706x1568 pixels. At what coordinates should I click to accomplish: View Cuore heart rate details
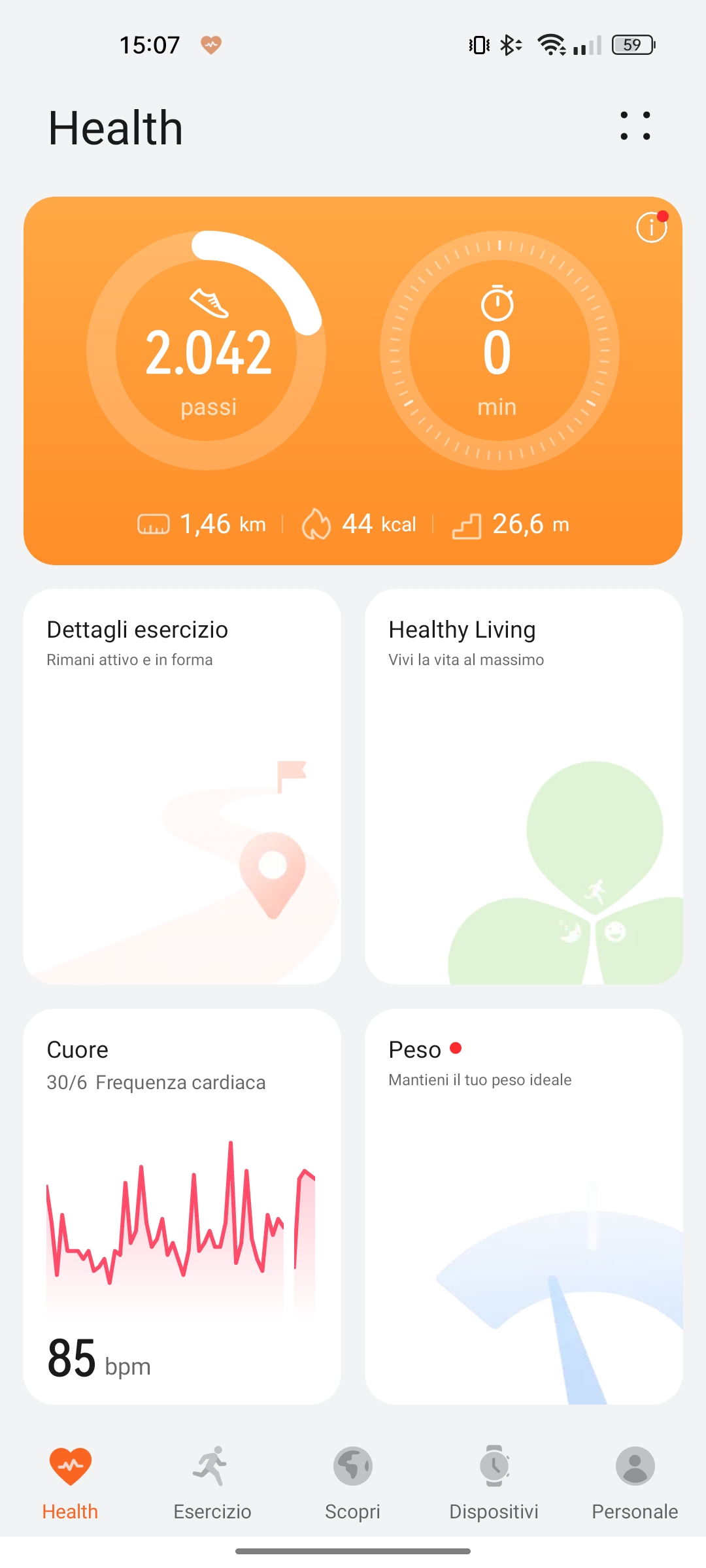182,1206
